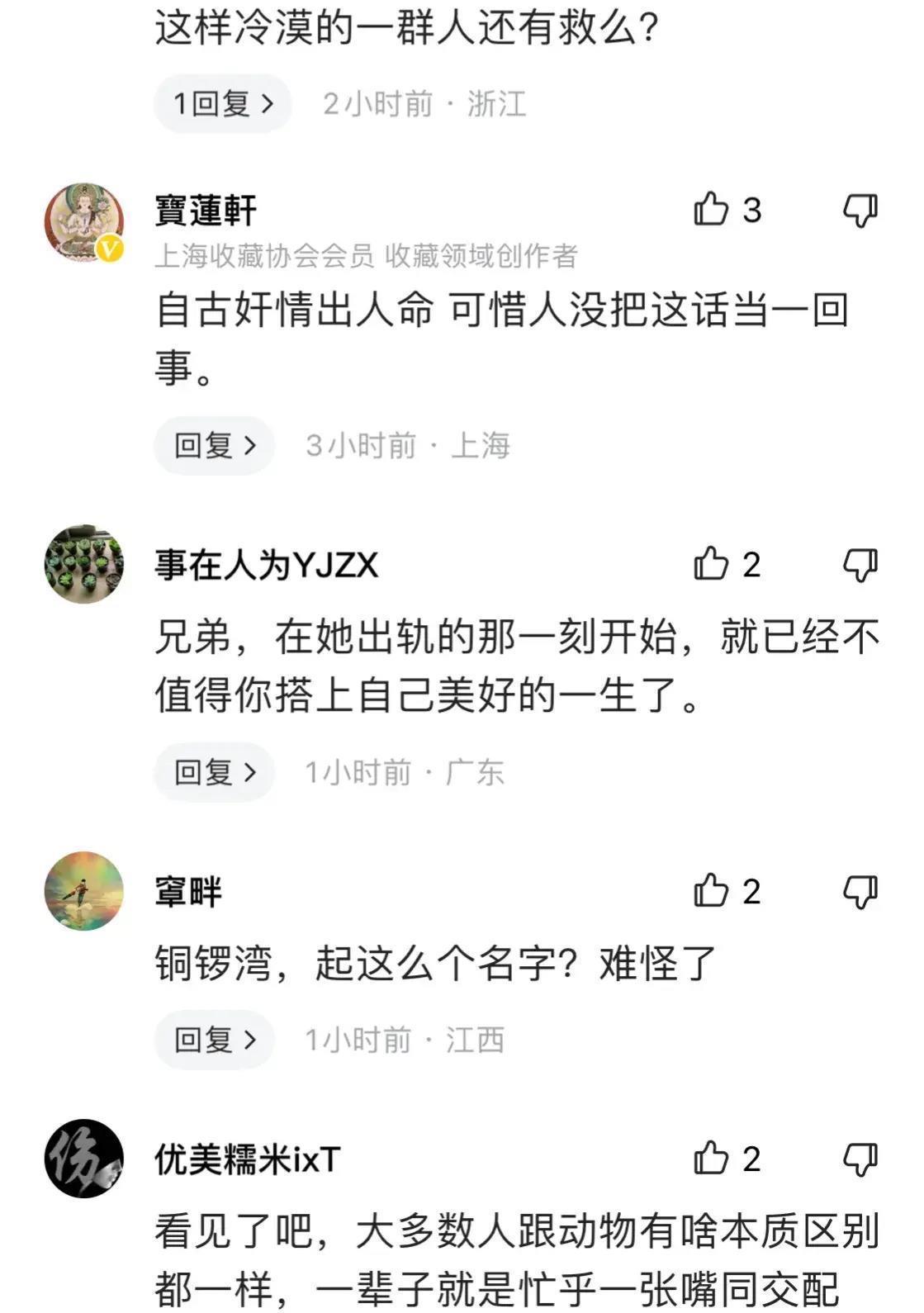Like �World畔's comment about 铜锣湾
Viewport: 924px width, 1313px height.
tap(711, 892)
